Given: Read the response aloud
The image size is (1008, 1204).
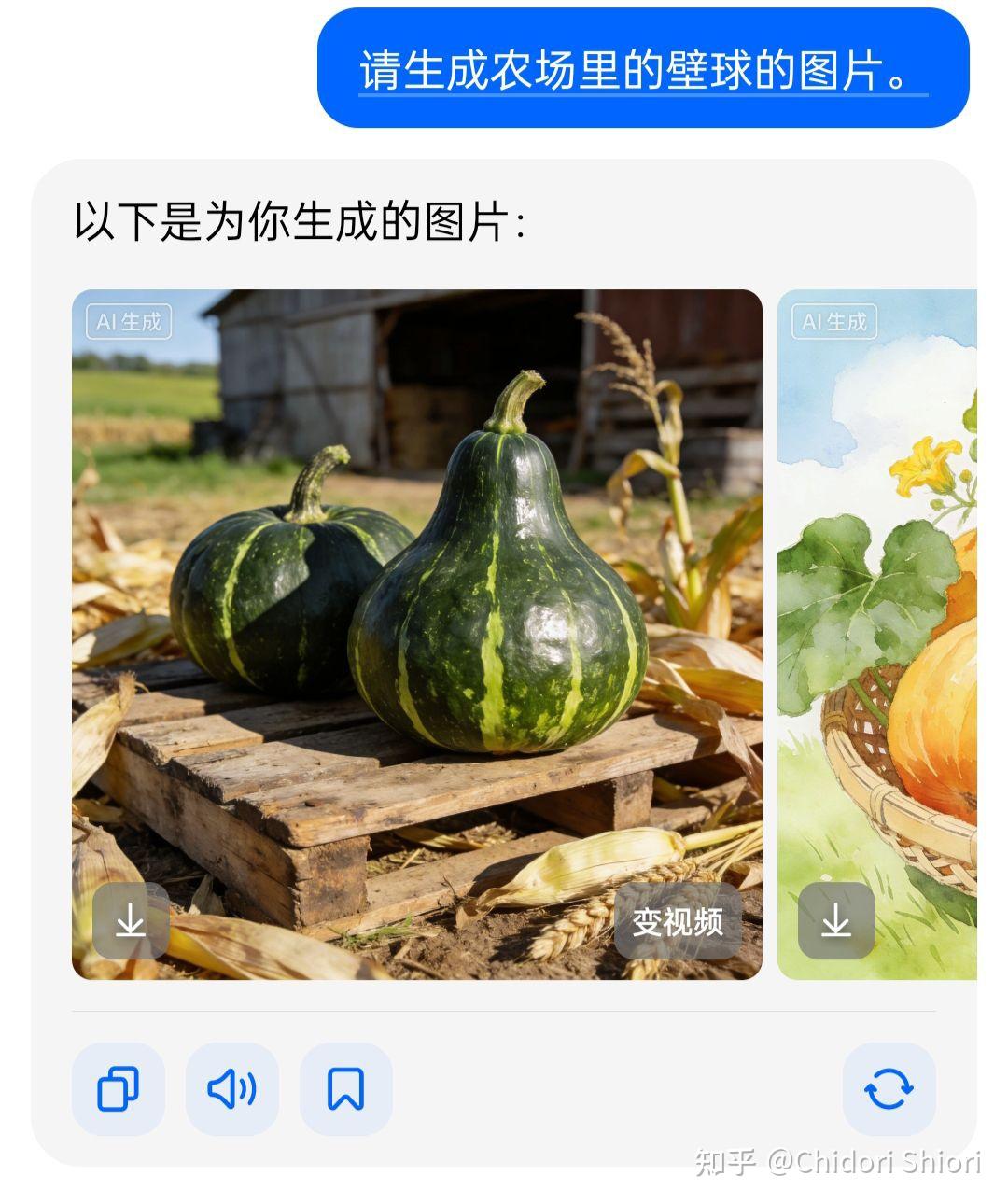Looking at the screenshot, I should [x=232, y=1089].
